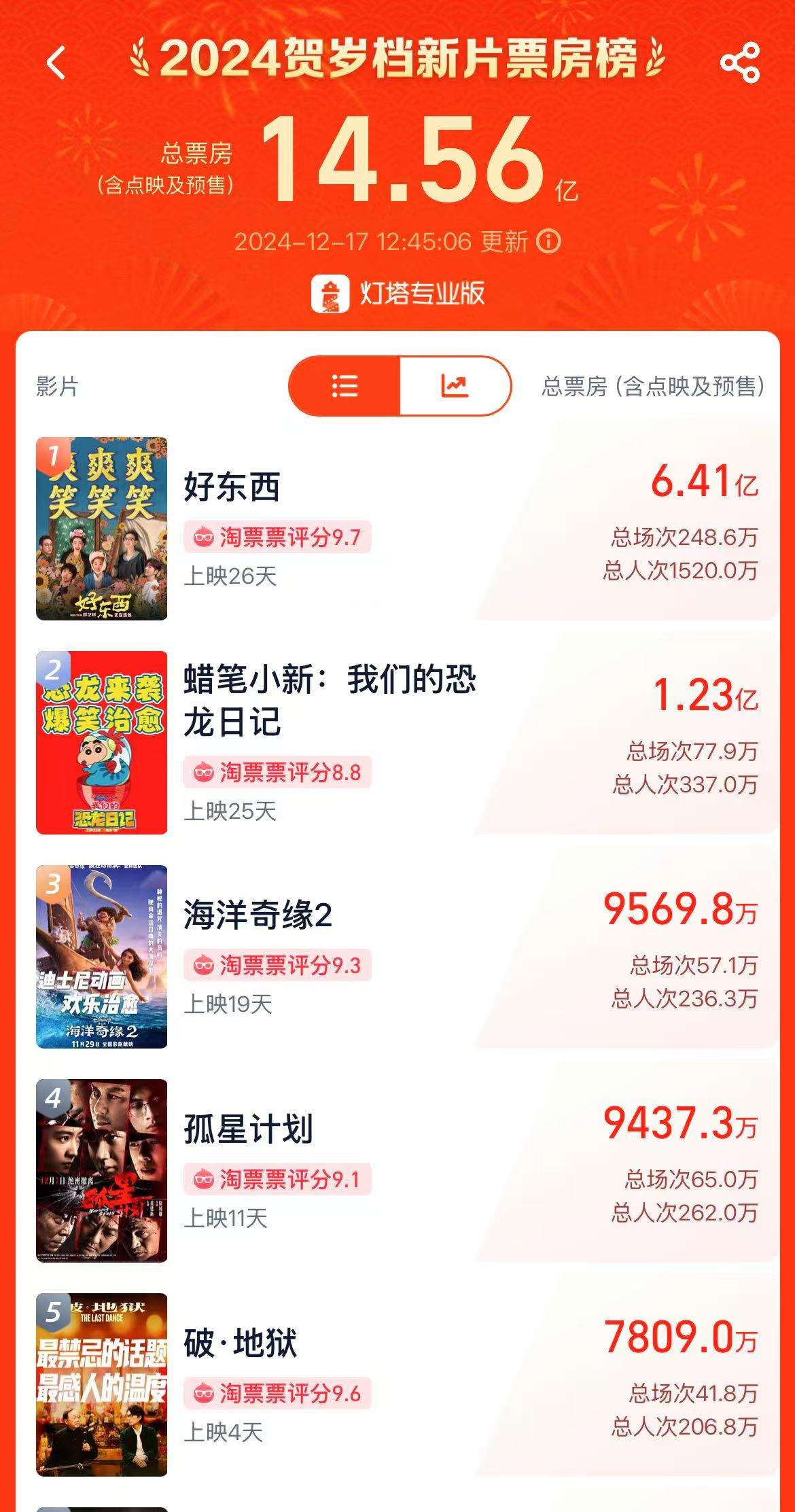The image size is (795, 1512).
Task: Switch to the list view segment
Action: 344,386
